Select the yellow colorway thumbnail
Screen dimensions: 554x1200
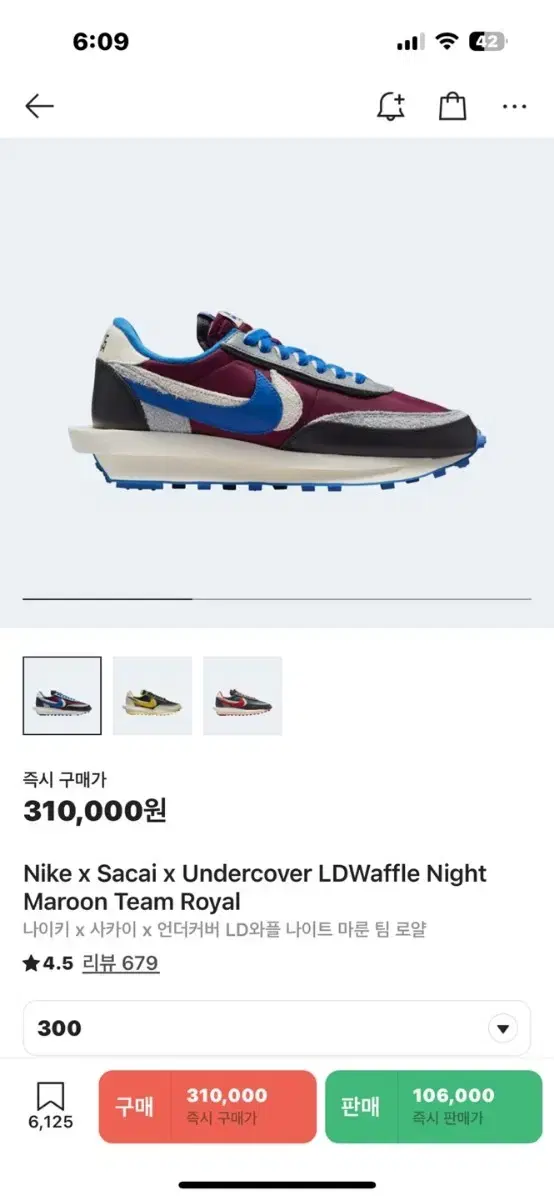[152, 696]
